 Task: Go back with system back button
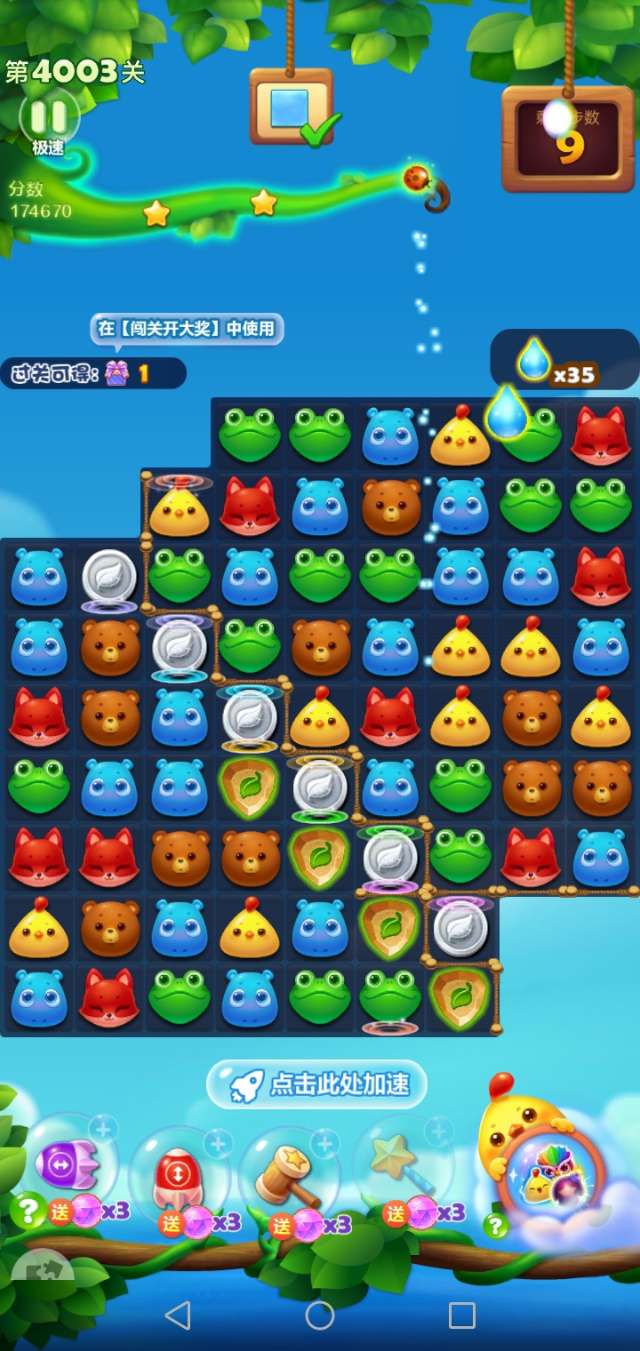click(177, 1315)
